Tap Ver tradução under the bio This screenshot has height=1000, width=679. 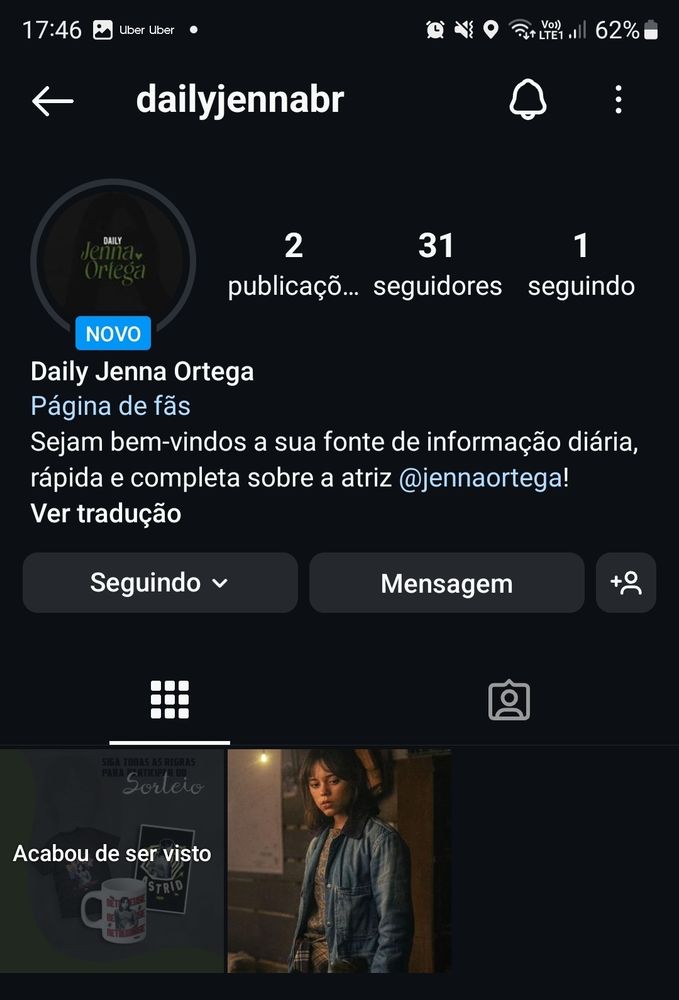(106, 514)
